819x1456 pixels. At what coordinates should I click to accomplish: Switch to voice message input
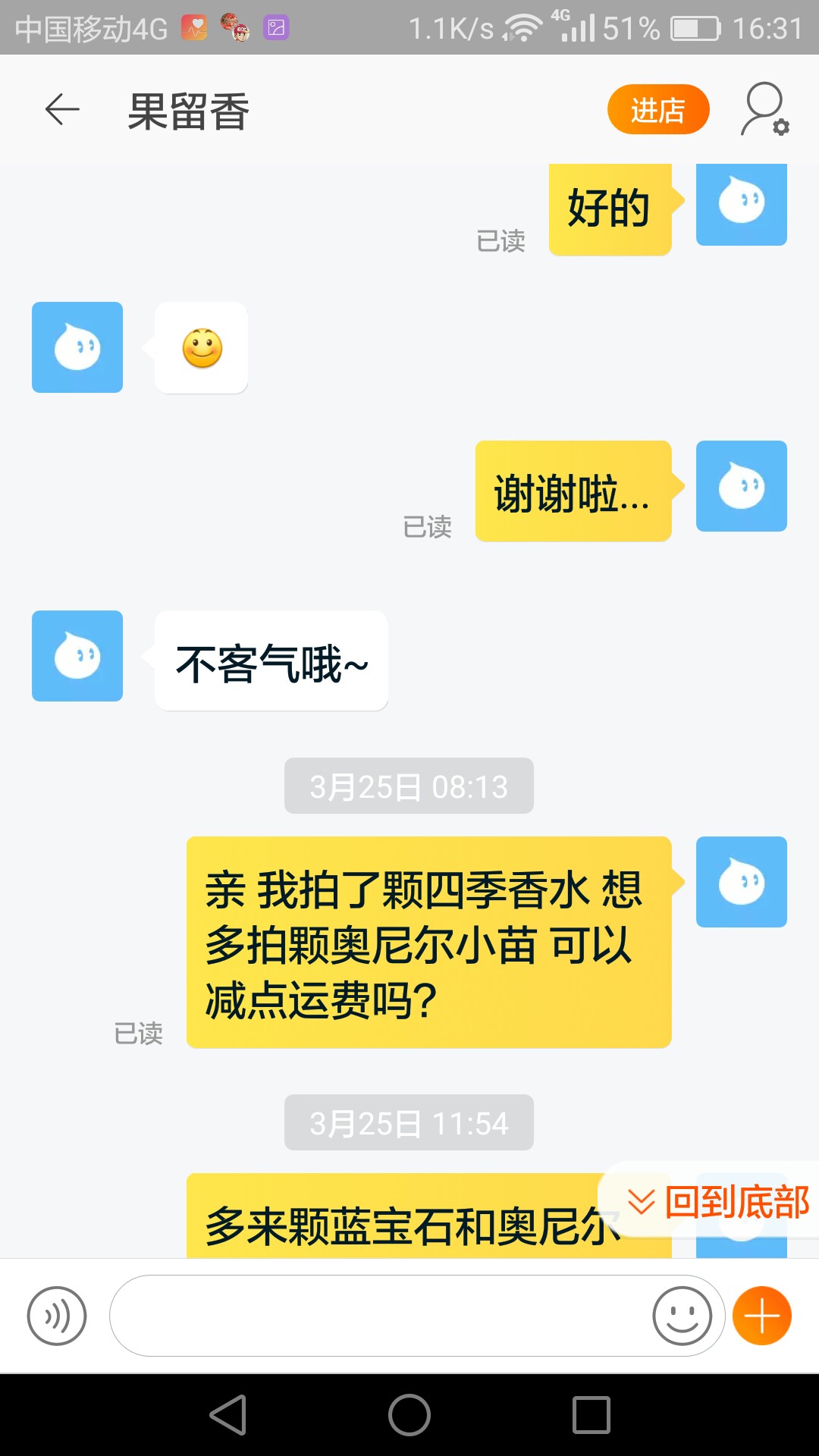click(x=57, y=1316)
